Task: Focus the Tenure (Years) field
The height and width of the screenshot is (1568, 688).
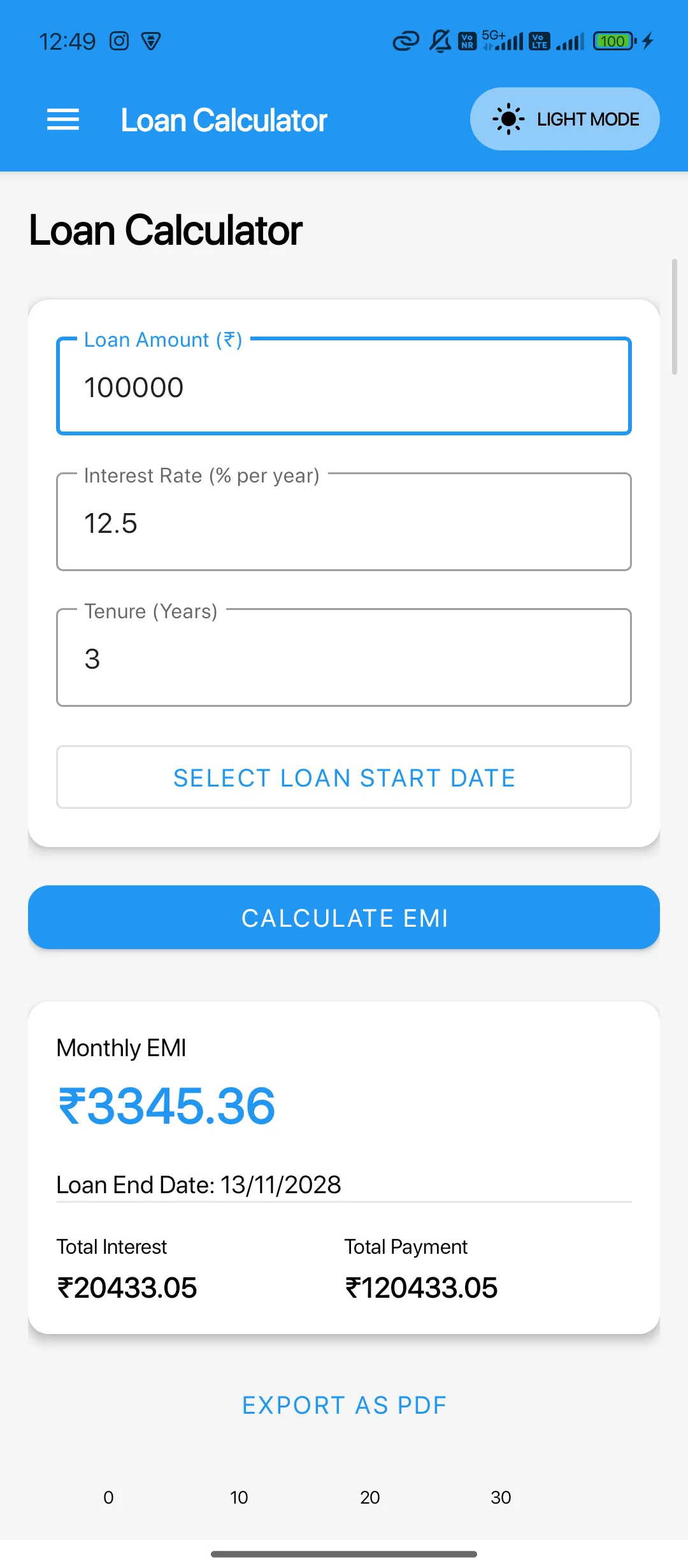Action: [x=344, y=657]
